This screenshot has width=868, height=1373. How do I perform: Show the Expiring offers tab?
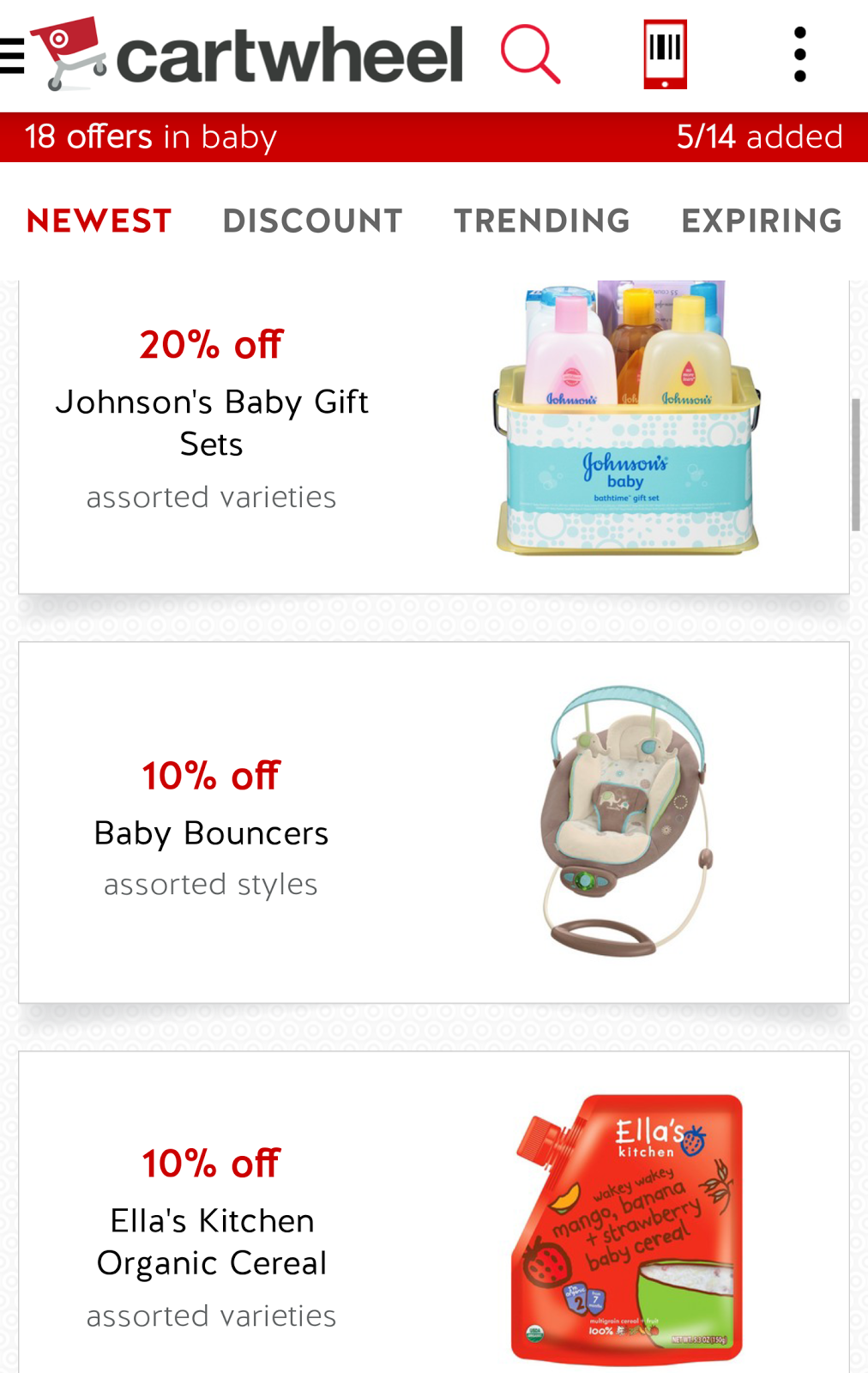(762, 221)
